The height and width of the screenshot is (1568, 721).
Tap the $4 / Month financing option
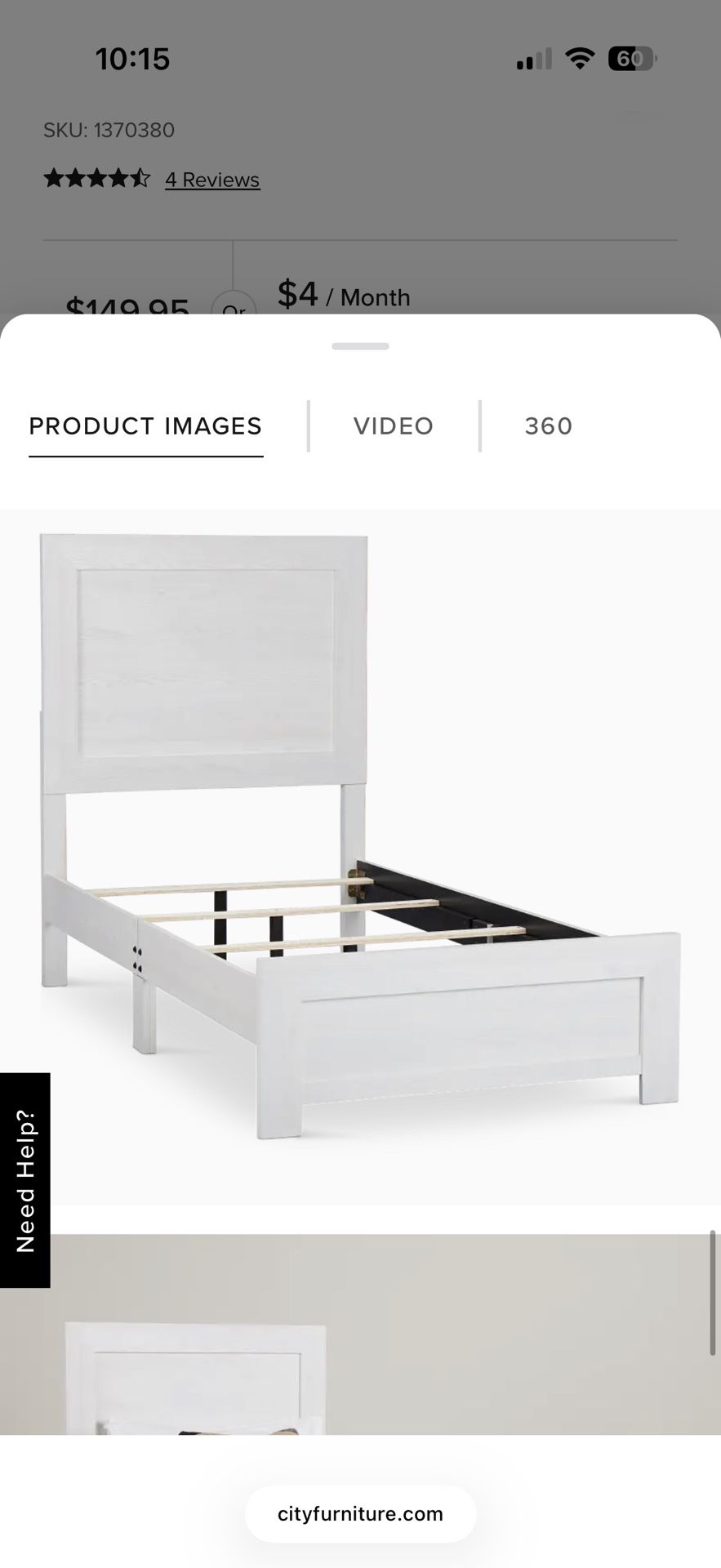click(x=343, y=296)
